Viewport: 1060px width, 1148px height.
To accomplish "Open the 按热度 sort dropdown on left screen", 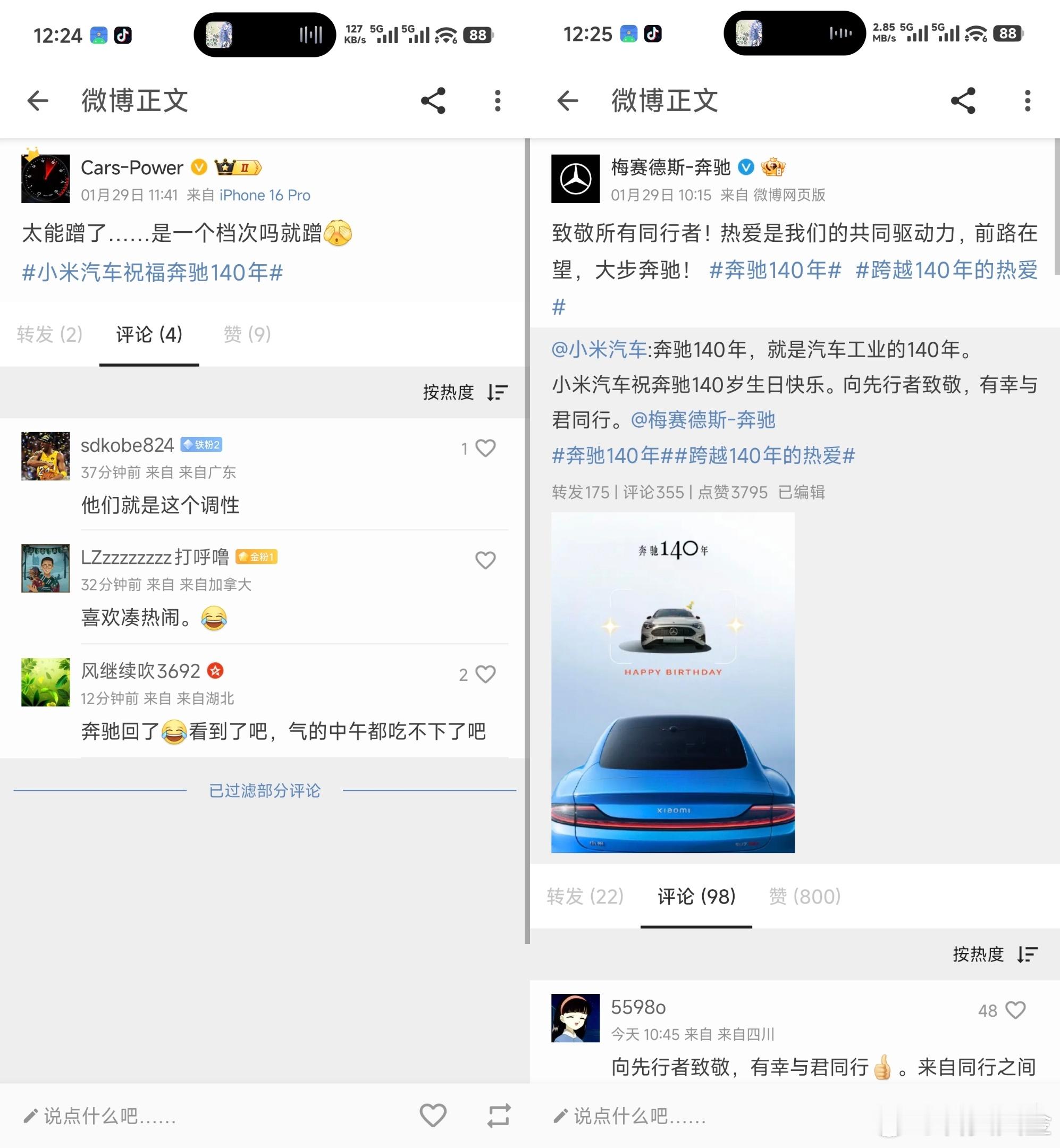I will [x=465, y=392].
